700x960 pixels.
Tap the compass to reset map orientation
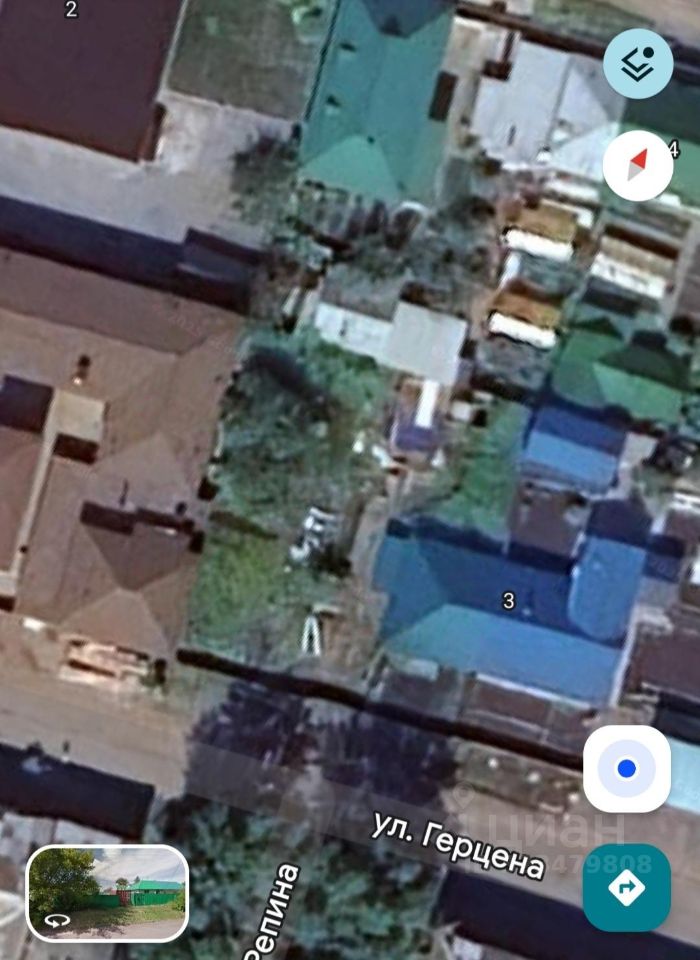coord(638,166)
